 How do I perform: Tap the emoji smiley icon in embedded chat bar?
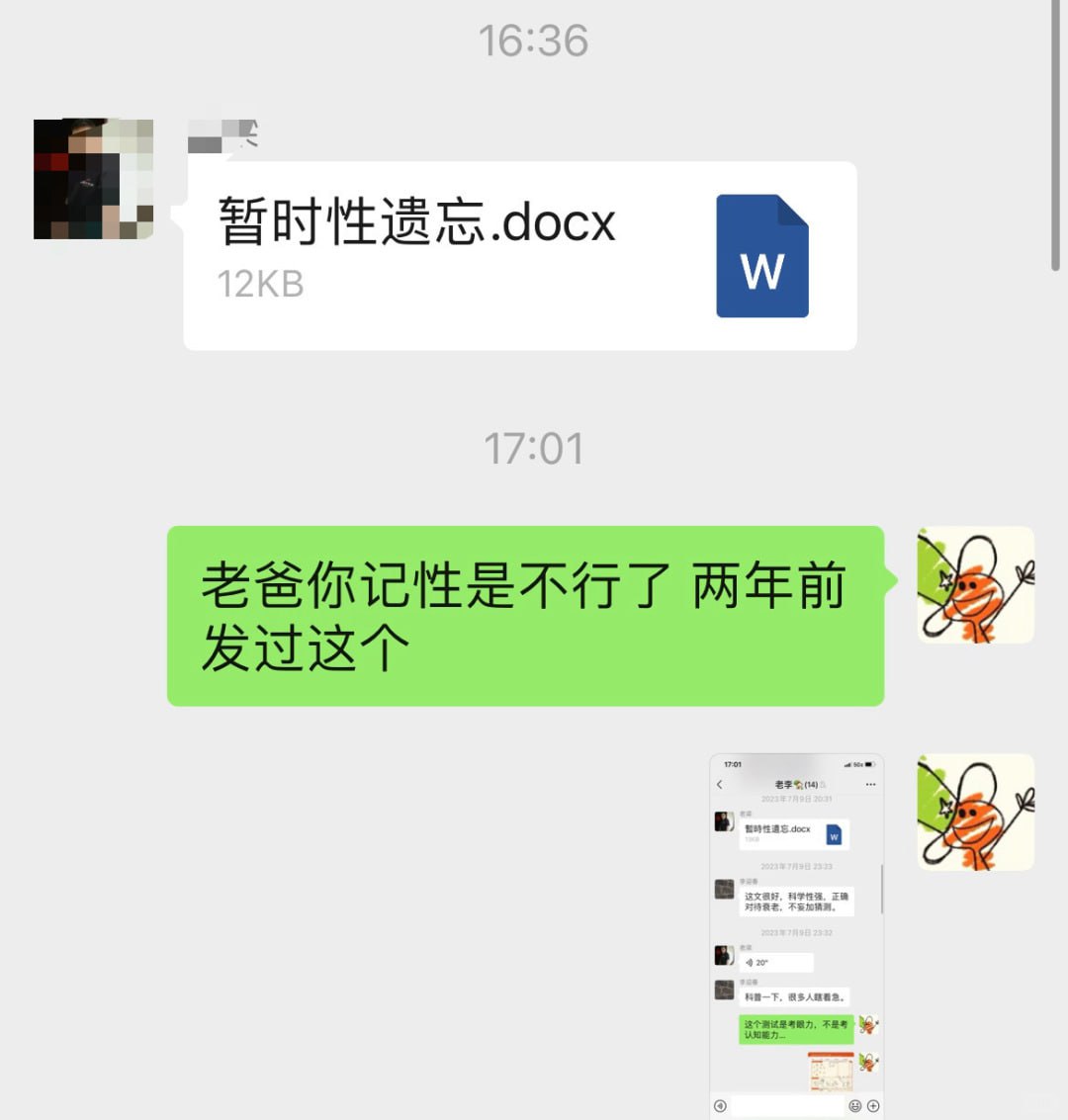coord(852,1105)
